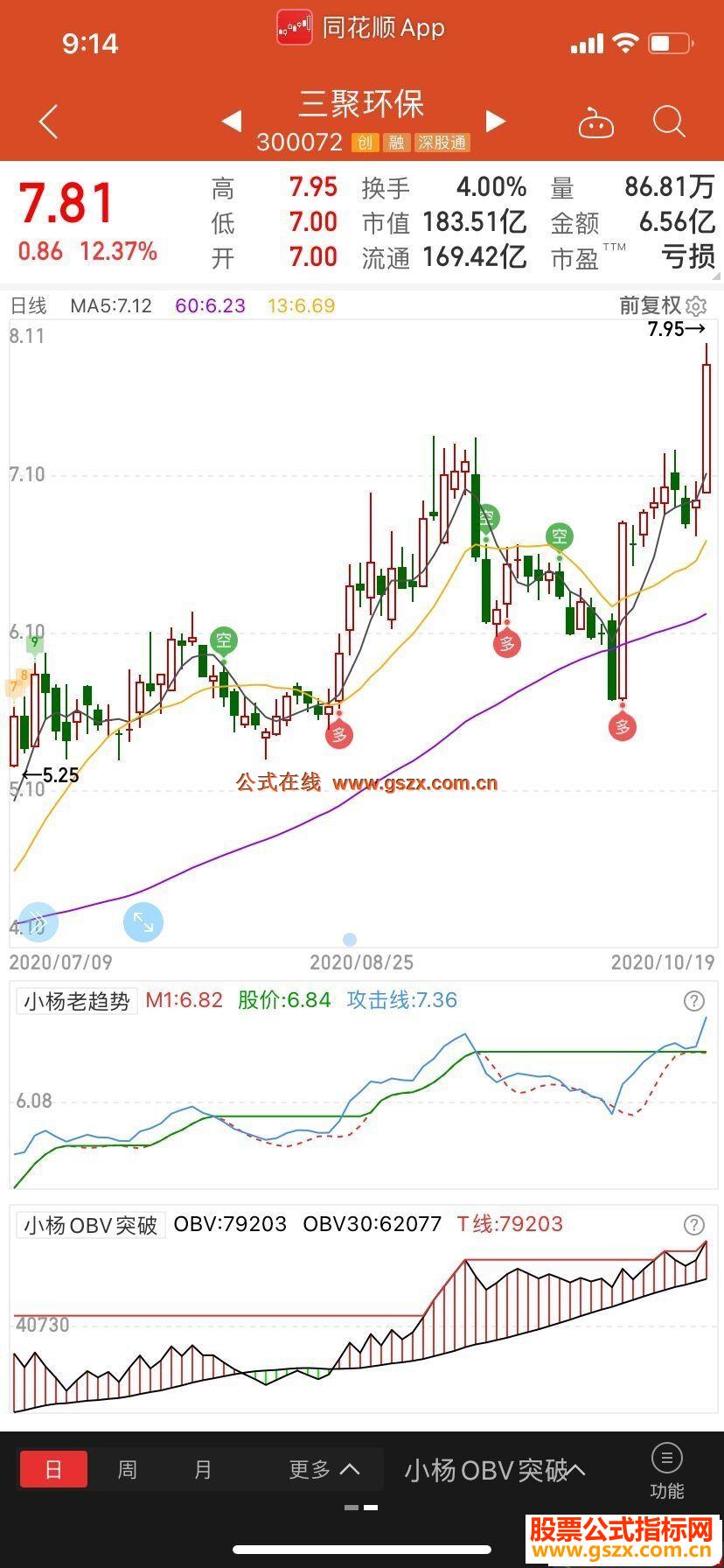
Task: Open the robot assistant icon
Action: (596, 123)
